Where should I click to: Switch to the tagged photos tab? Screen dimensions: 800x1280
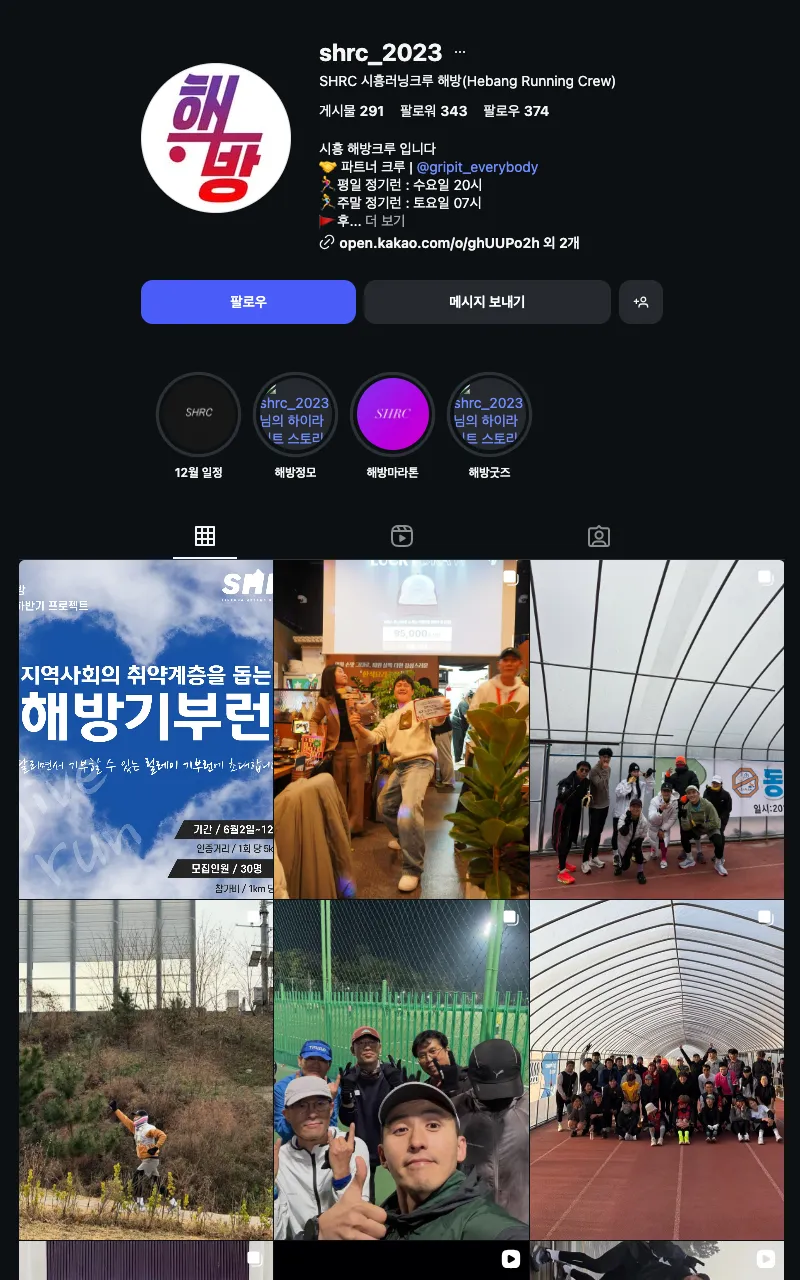[x=599, y=536]
